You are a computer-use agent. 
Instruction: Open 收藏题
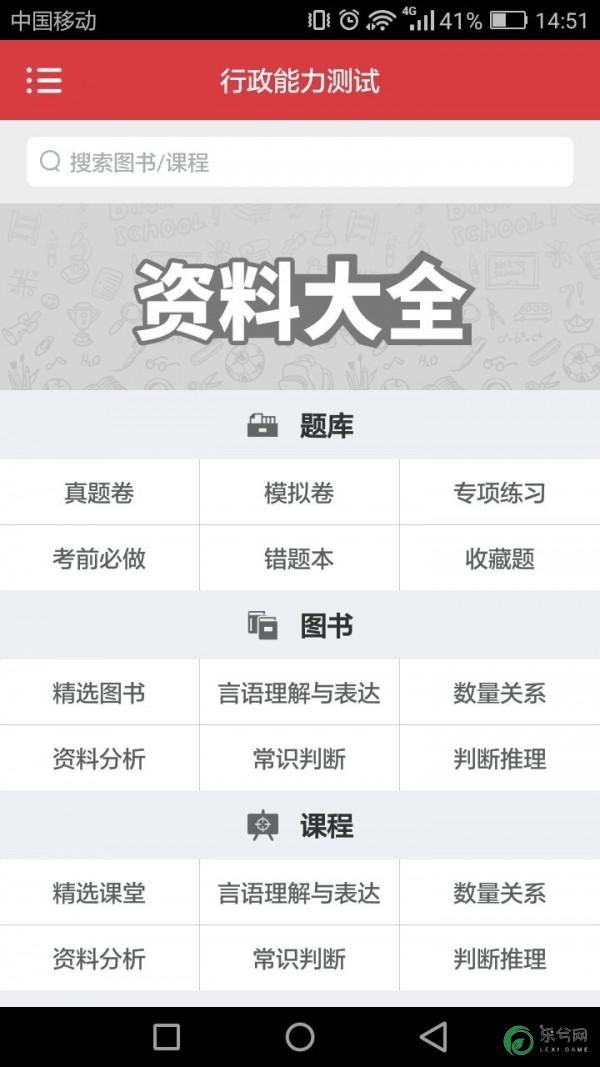(x=499, y=559)
